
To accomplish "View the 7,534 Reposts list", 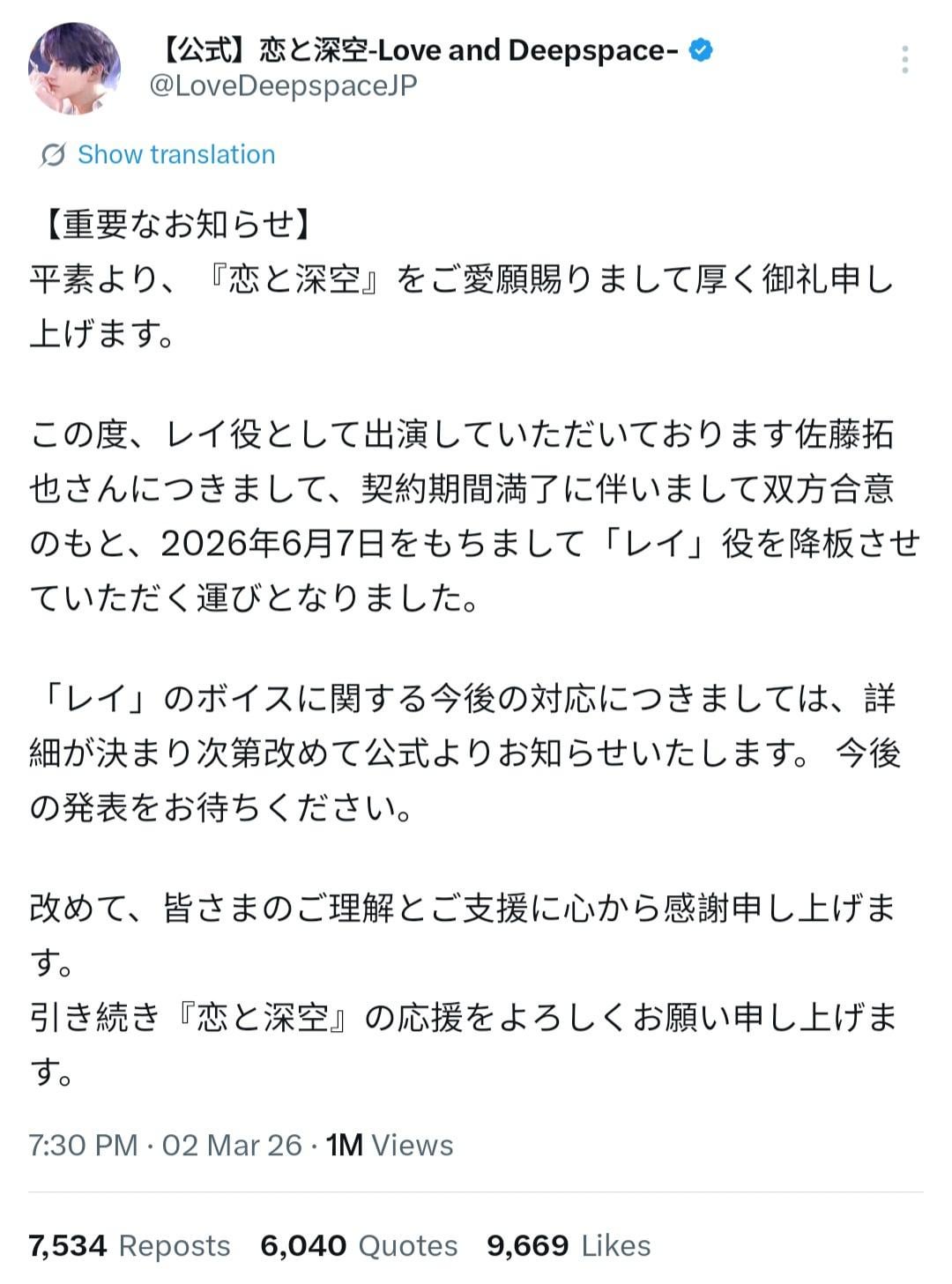I will tap(129, 1245).
